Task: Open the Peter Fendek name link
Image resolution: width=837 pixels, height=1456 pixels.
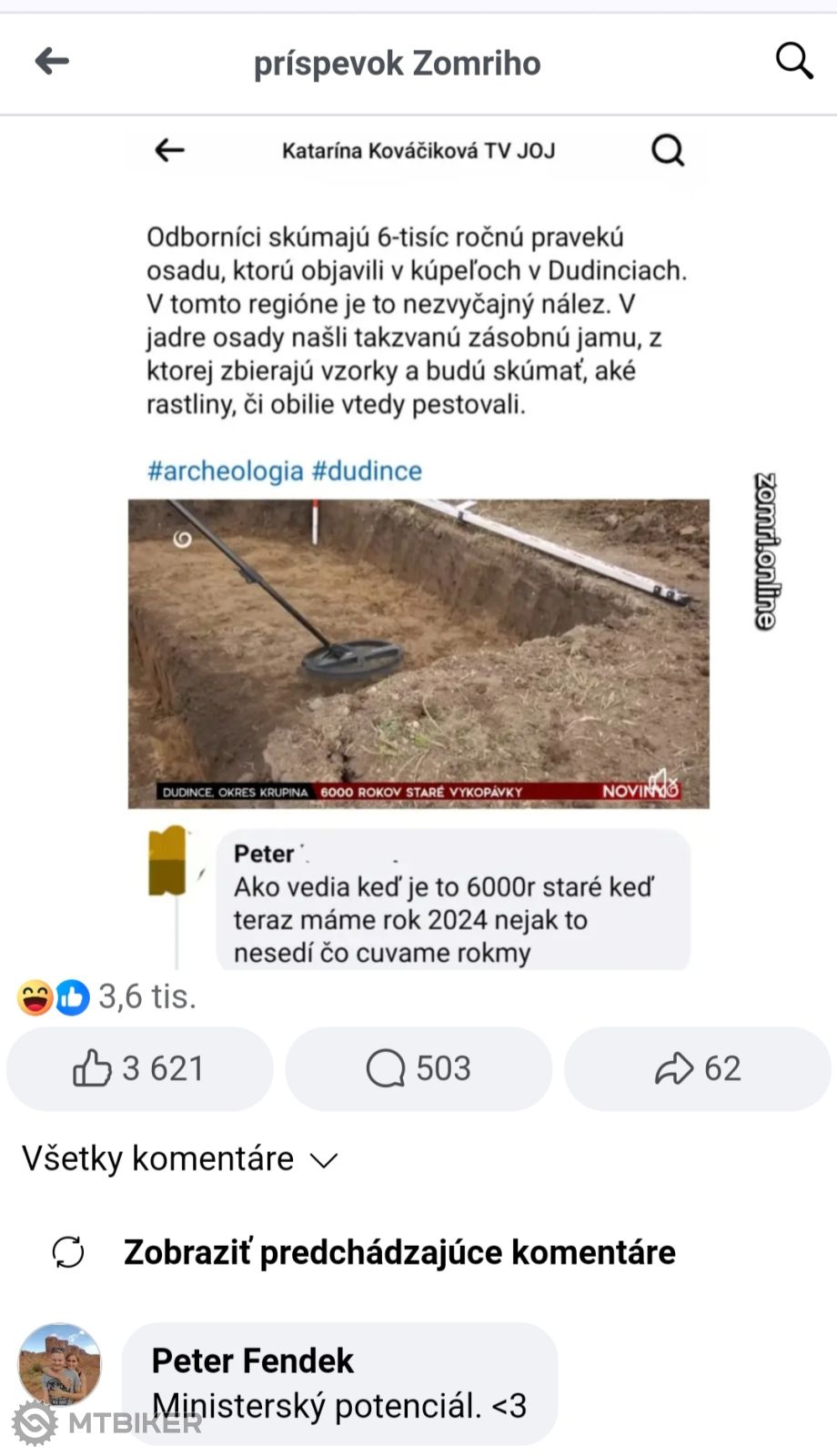Action: [x=252, y=1360]
